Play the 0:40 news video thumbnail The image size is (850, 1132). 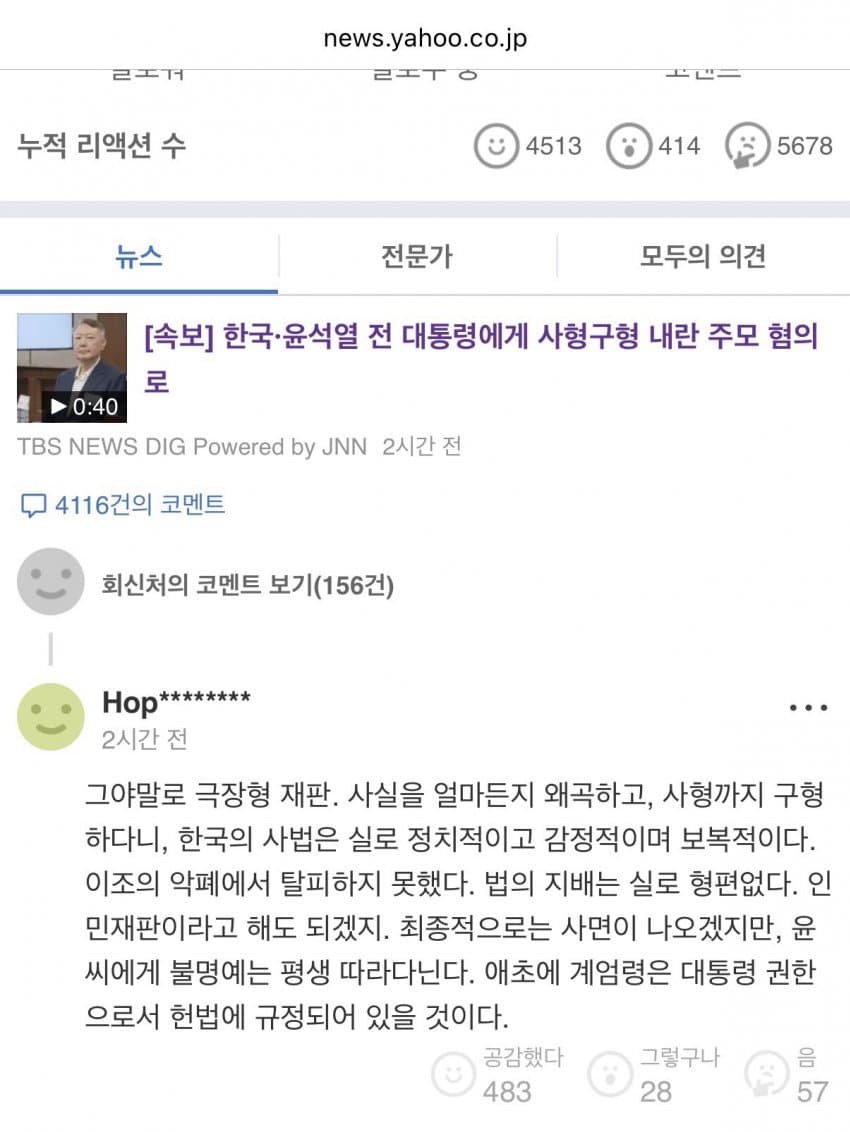coord(72,367)
